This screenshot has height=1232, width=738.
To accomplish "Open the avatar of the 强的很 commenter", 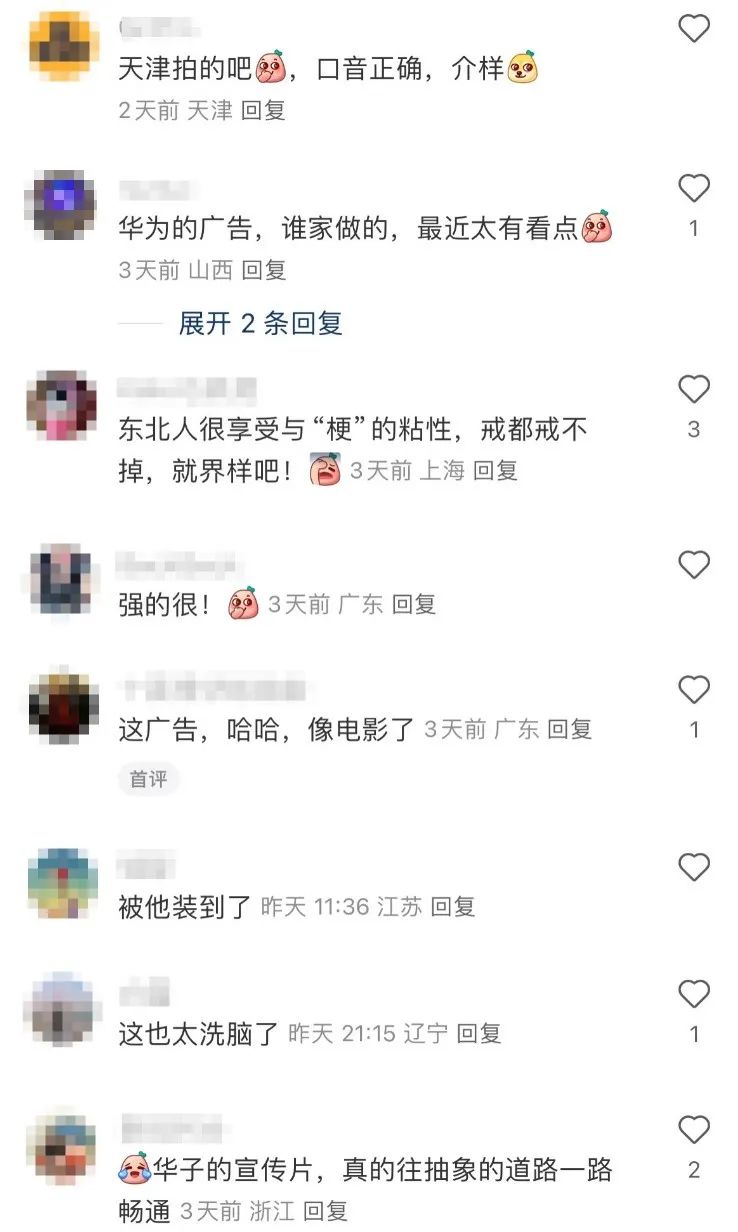I will coord(62,580).
